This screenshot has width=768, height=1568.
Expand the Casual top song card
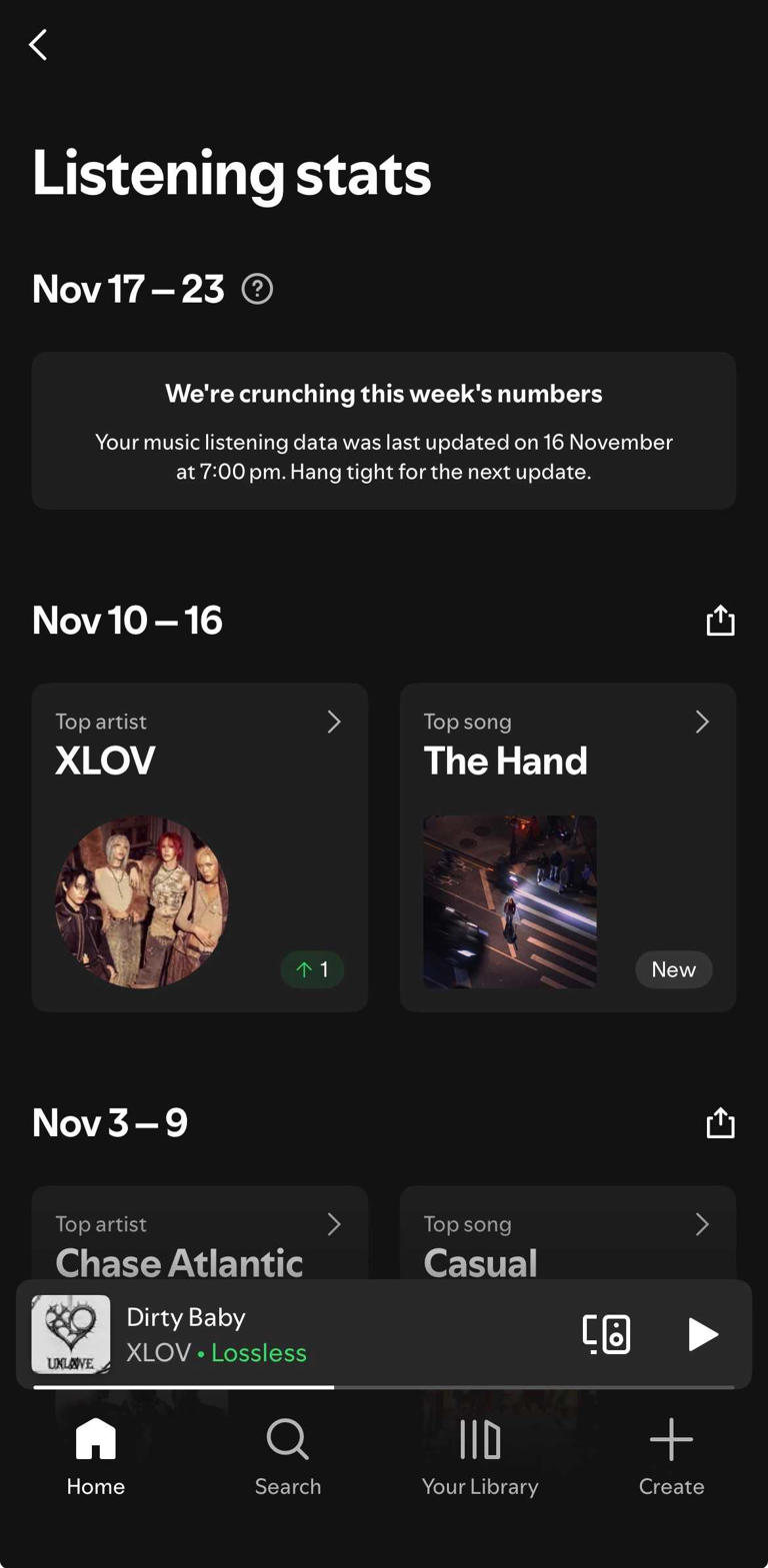pyautogui.click(x=702, y=1223)
